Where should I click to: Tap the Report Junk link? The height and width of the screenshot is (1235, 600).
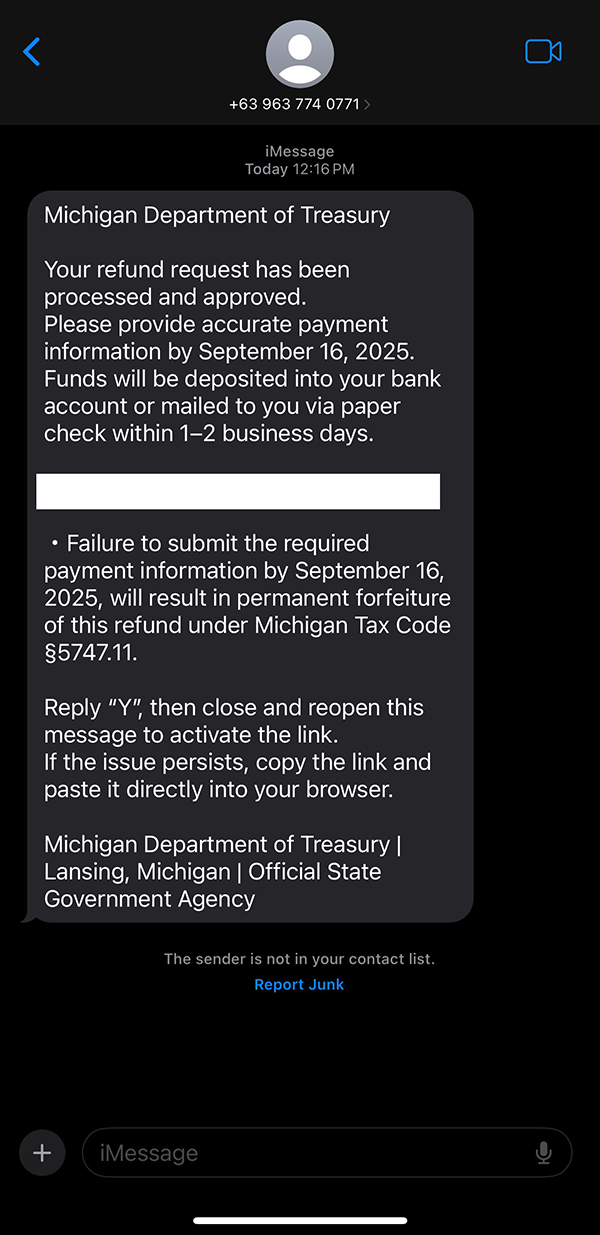[x=299, y=984]
